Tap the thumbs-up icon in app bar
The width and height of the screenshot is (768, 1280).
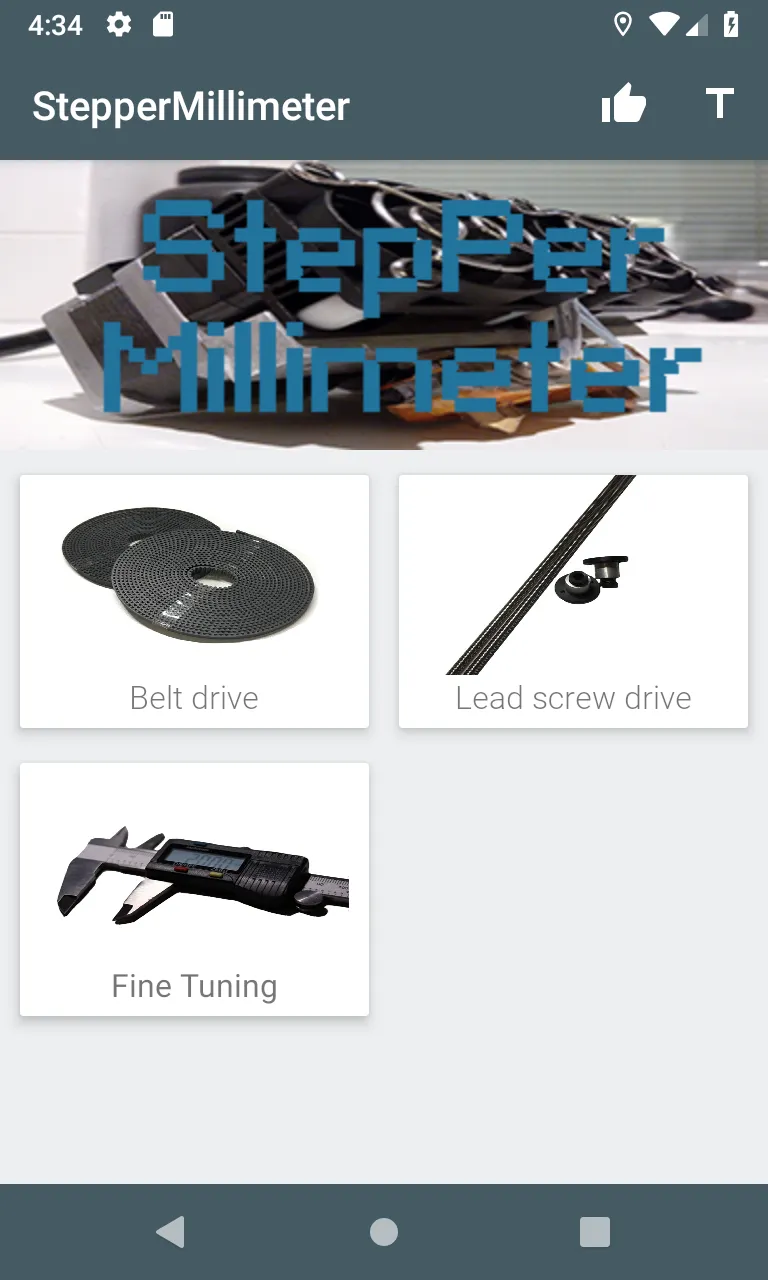tap(624, 105)
